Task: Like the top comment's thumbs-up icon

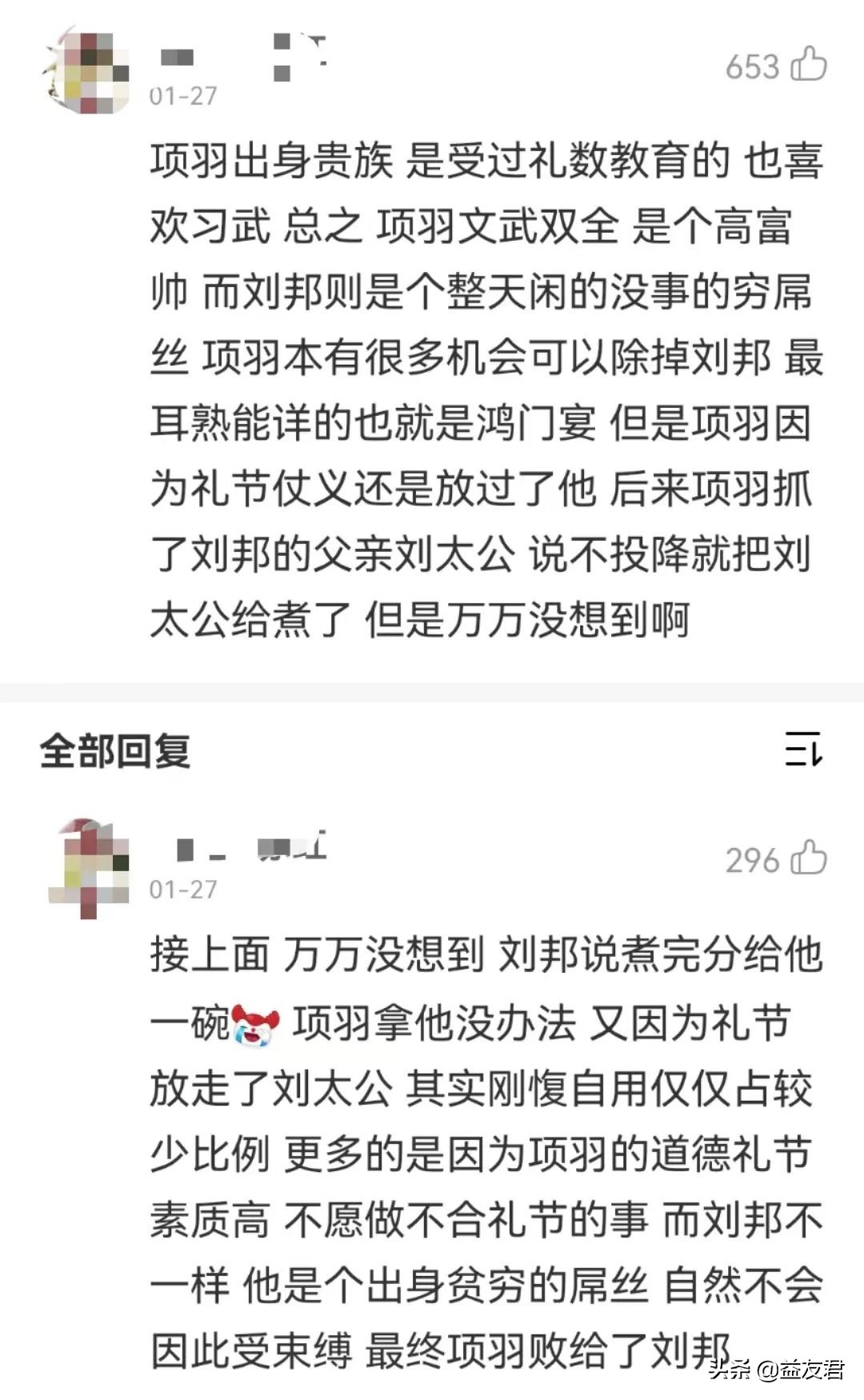Action: point(810,68)
